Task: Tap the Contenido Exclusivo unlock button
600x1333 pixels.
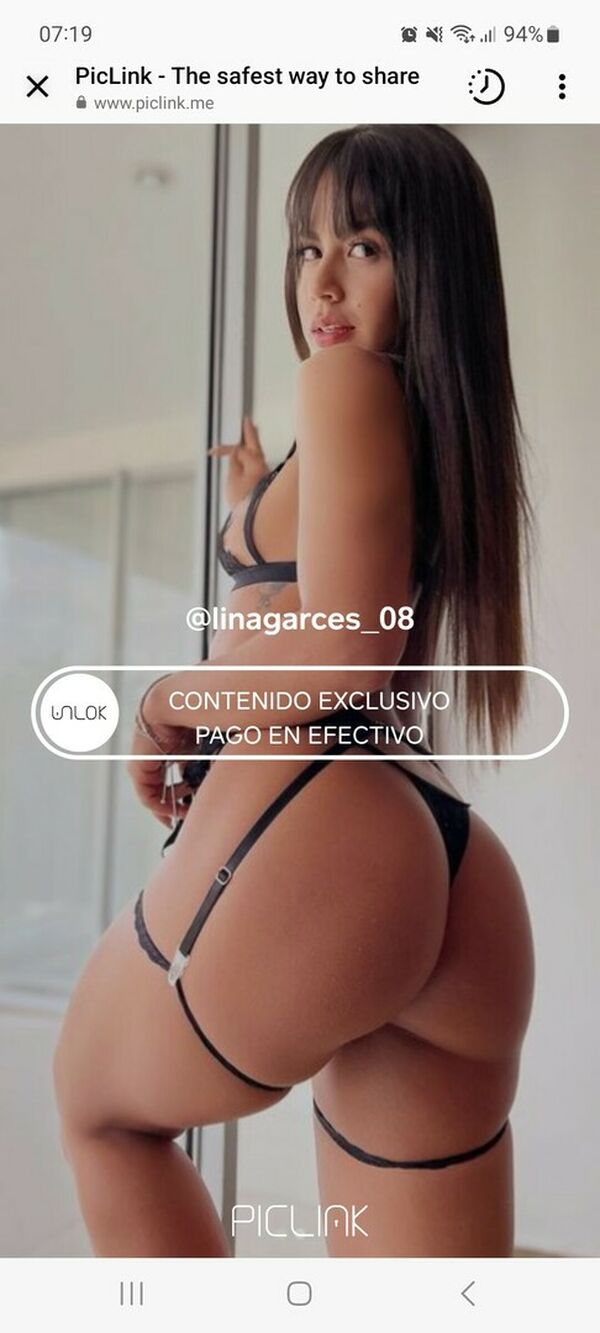Action: pos(300,713)
